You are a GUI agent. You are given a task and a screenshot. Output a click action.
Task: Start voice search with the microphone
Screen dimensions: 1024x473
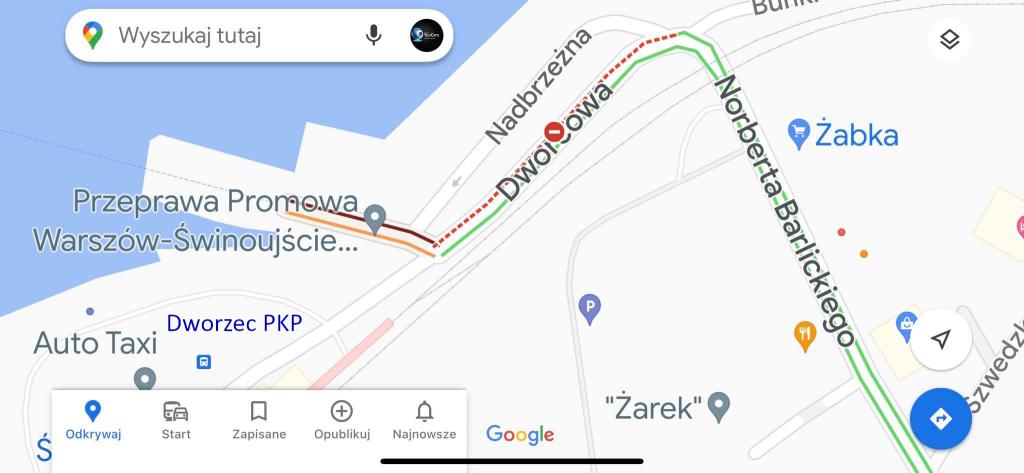(374, 36)
